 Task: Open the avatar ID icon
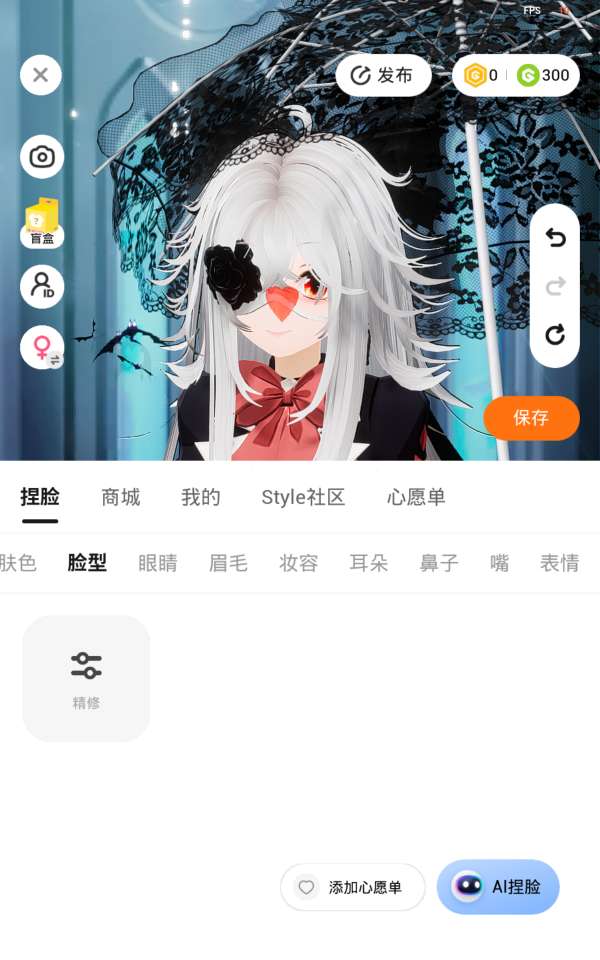[x=42, y=286]
